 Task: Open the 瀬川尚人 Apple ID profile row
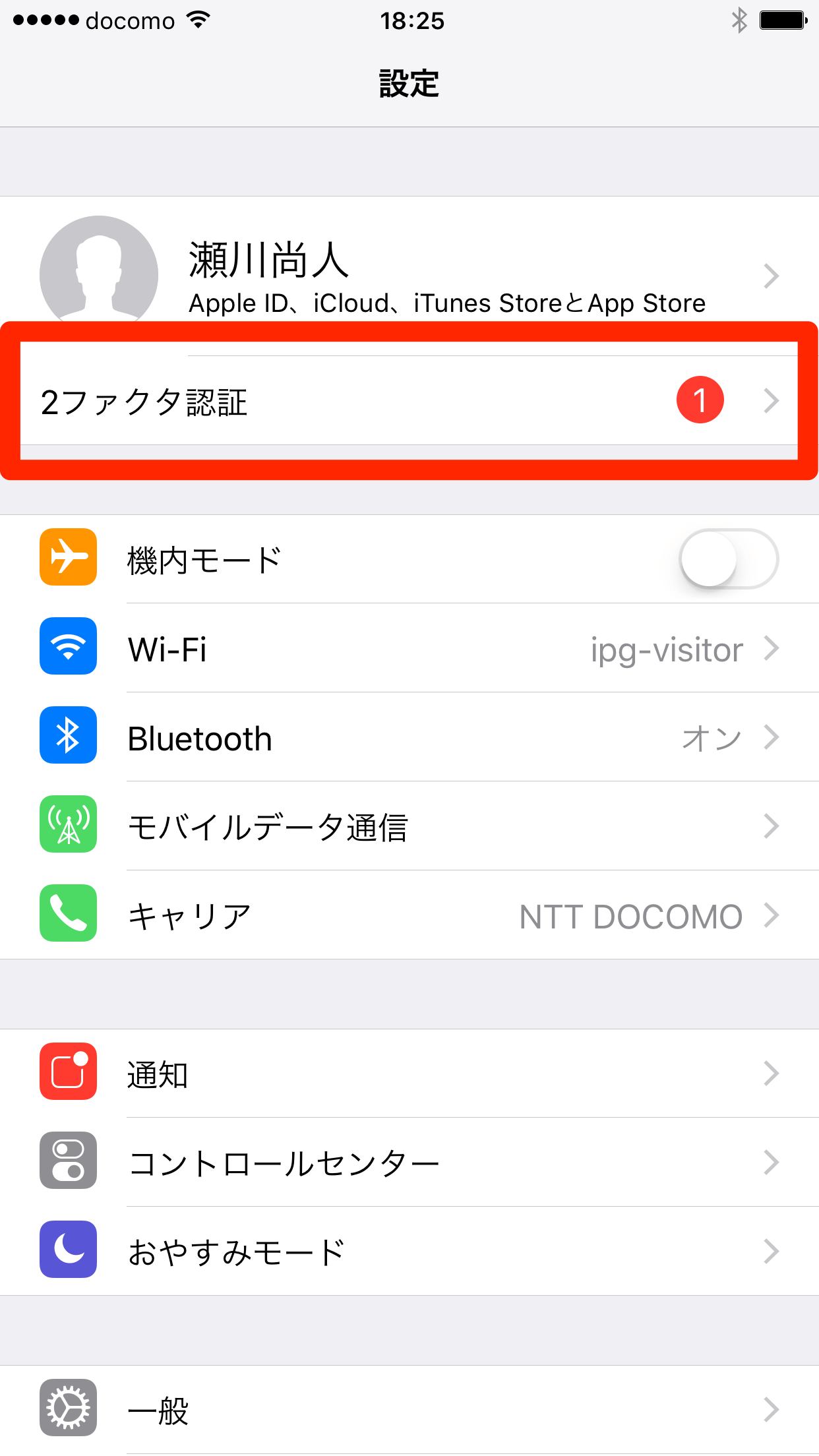coord(409,274)
